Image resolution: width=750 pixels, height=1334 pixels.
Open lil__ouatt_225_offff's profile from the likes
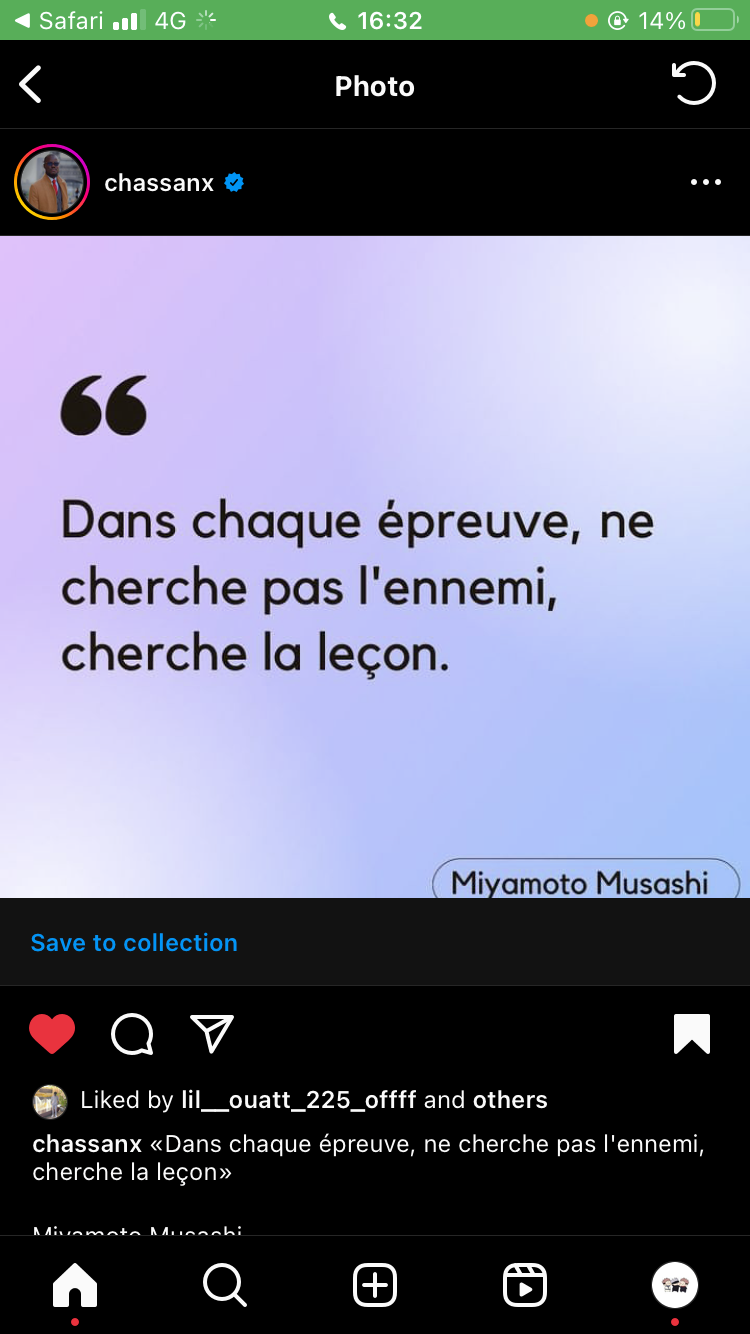[298, 1100]
